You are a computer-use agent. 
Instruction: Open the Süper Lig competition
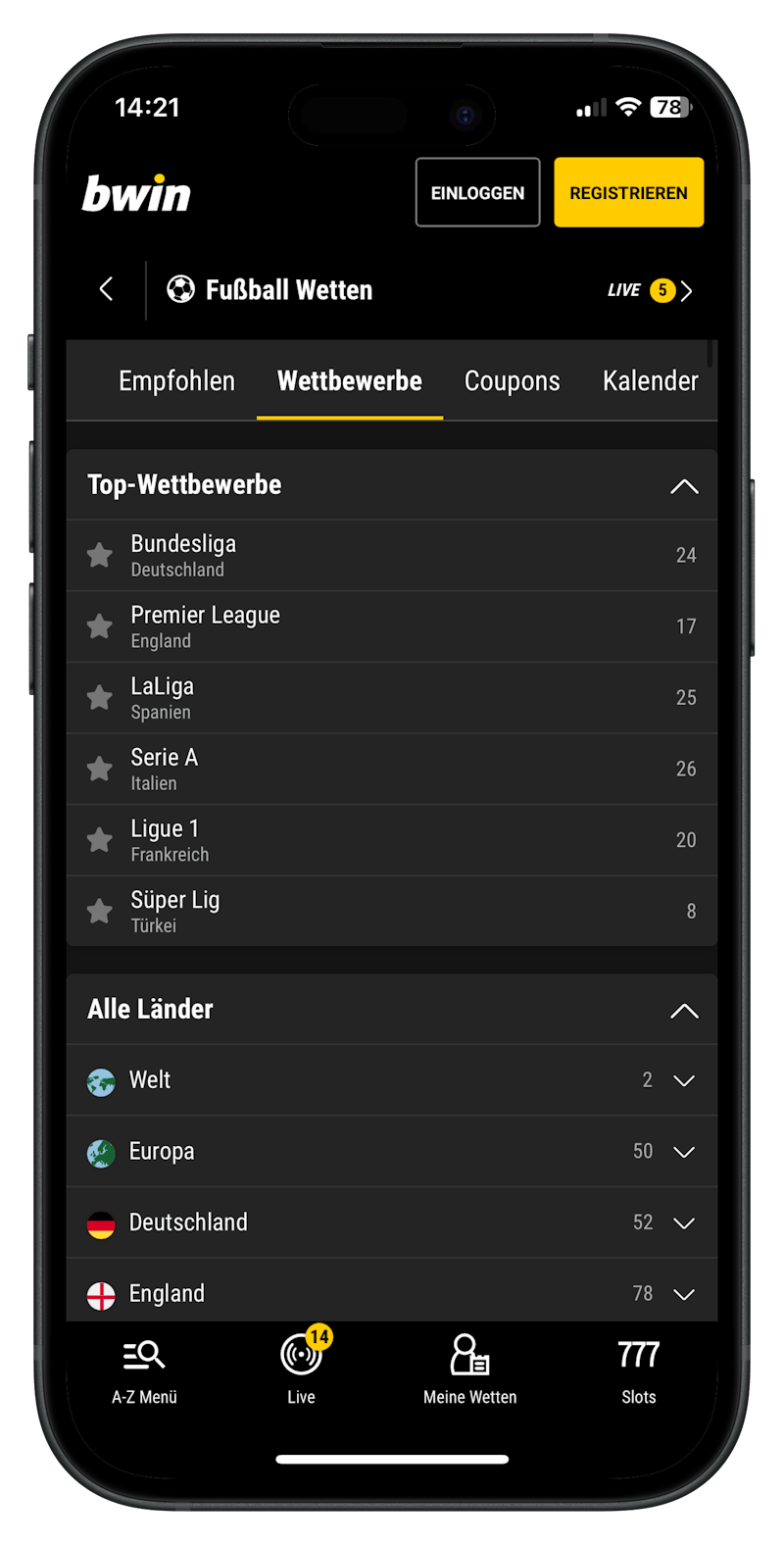click(392, 911)
